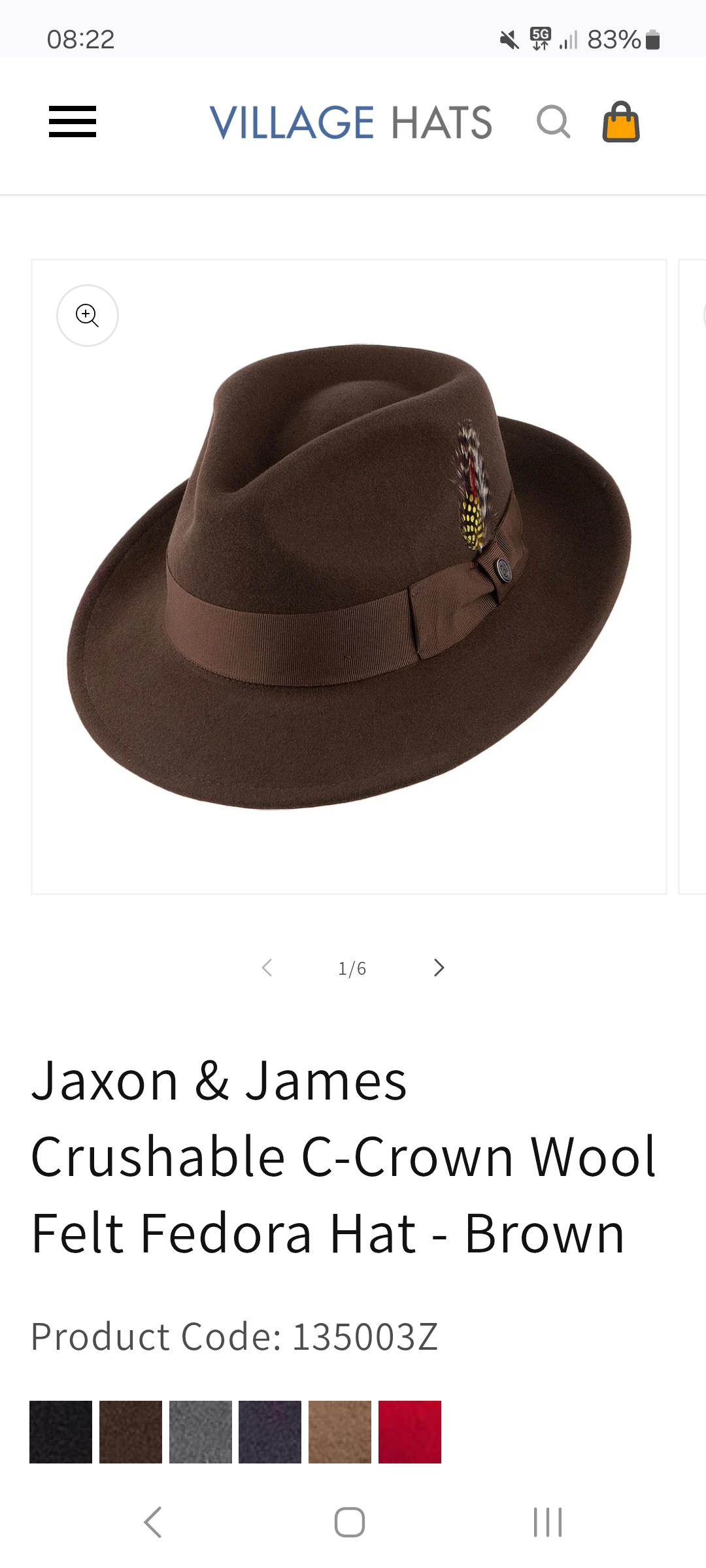The height and width of the screenshot is (1568, 706).
Task: Select the navy color swatch
Action: click(x=270, y=1431)
